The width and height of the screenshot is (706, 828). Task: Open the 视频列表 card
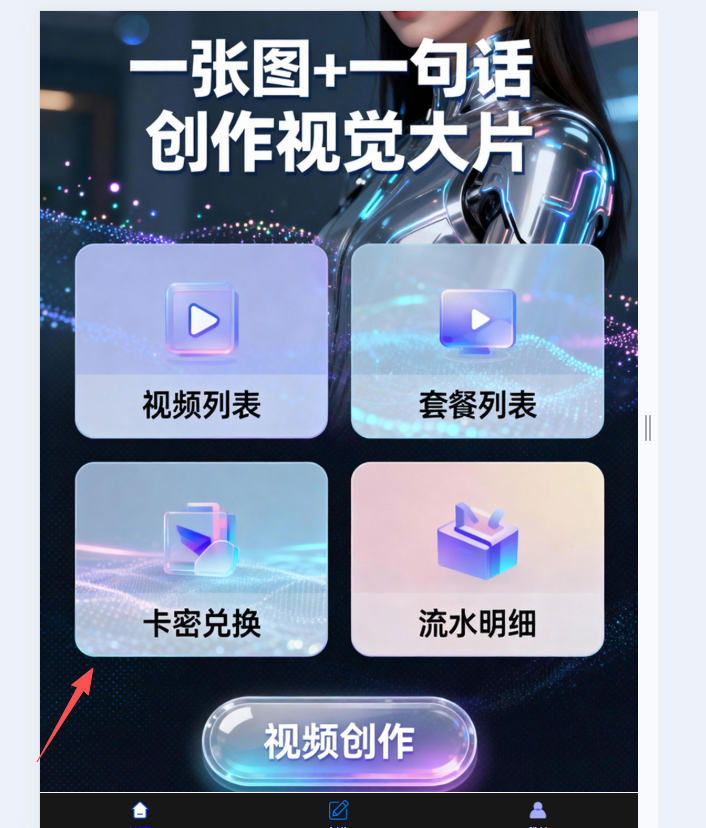pyautogui.click(x=201, y=341)
